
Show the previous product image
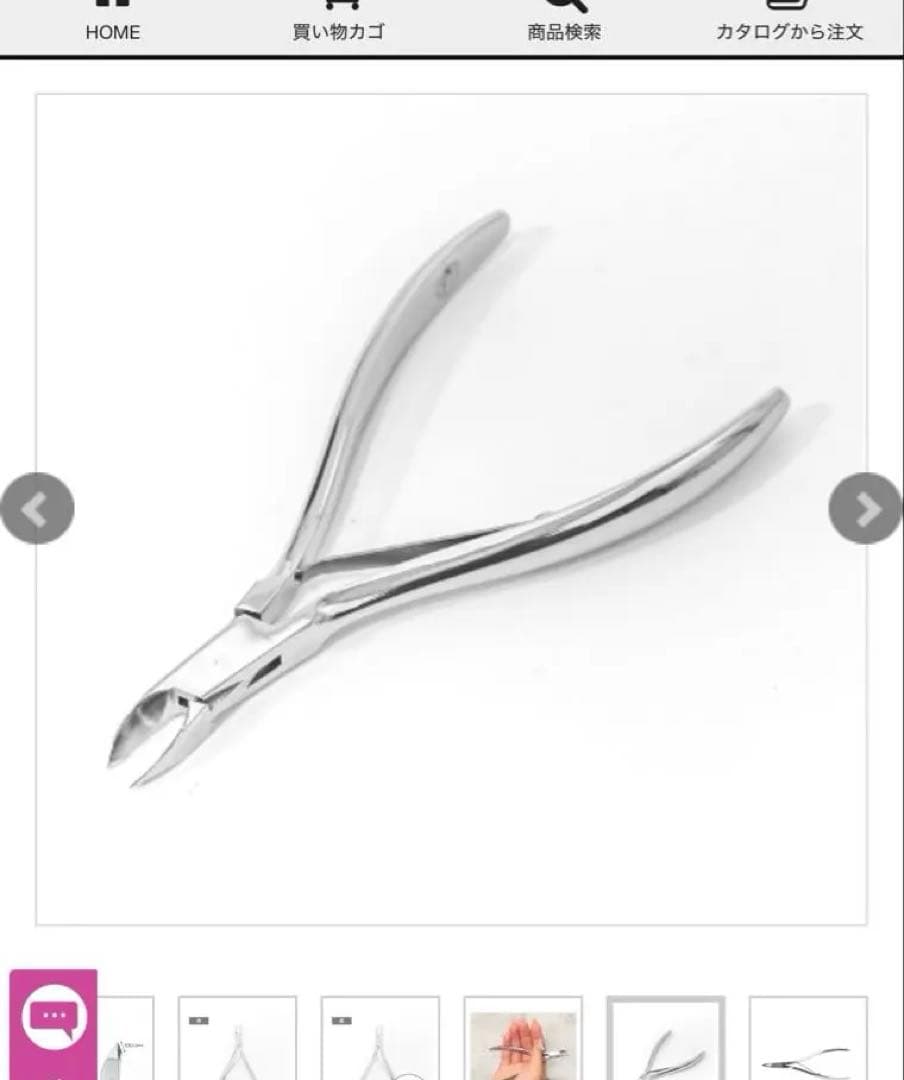point(37,509)
